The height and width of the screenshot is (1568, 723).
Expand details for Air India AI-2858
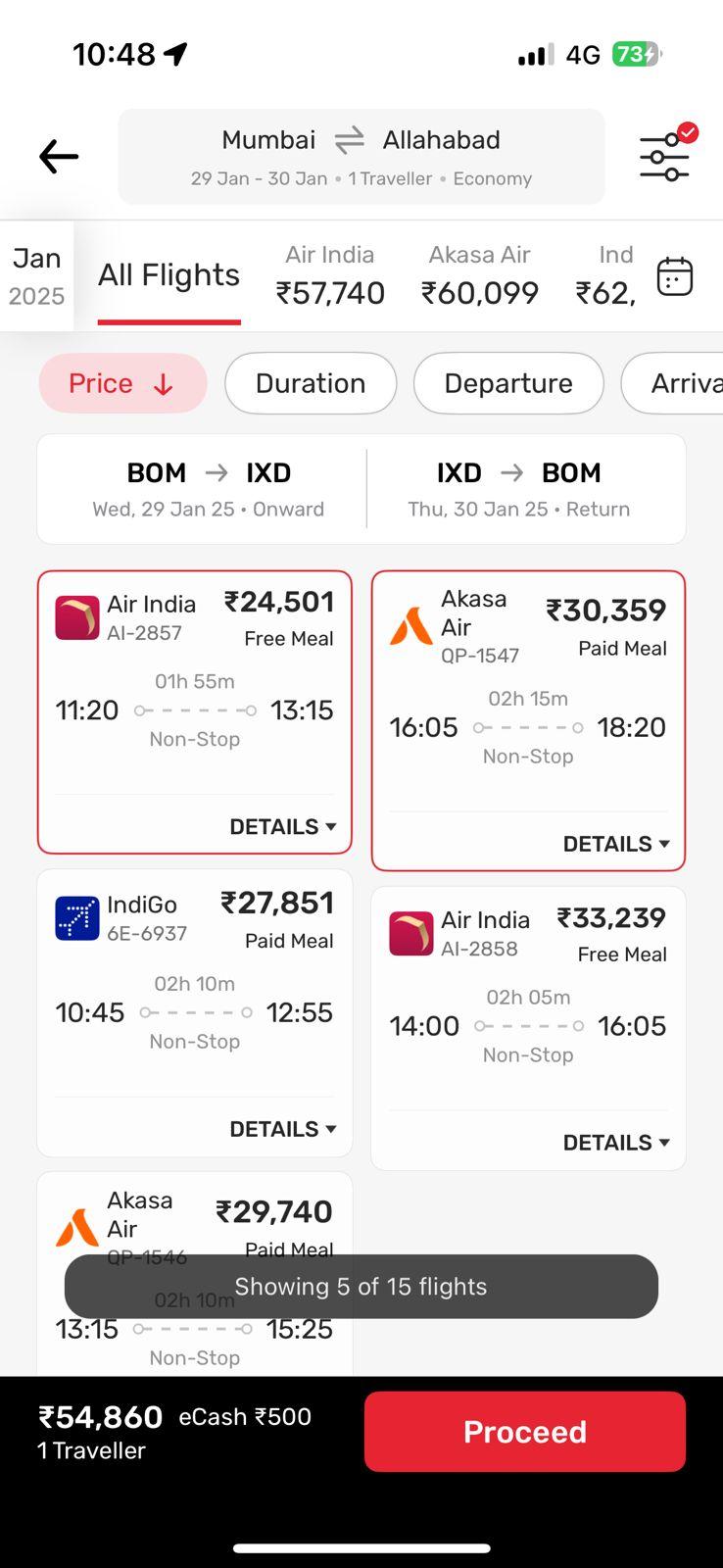pos(616,1143)
